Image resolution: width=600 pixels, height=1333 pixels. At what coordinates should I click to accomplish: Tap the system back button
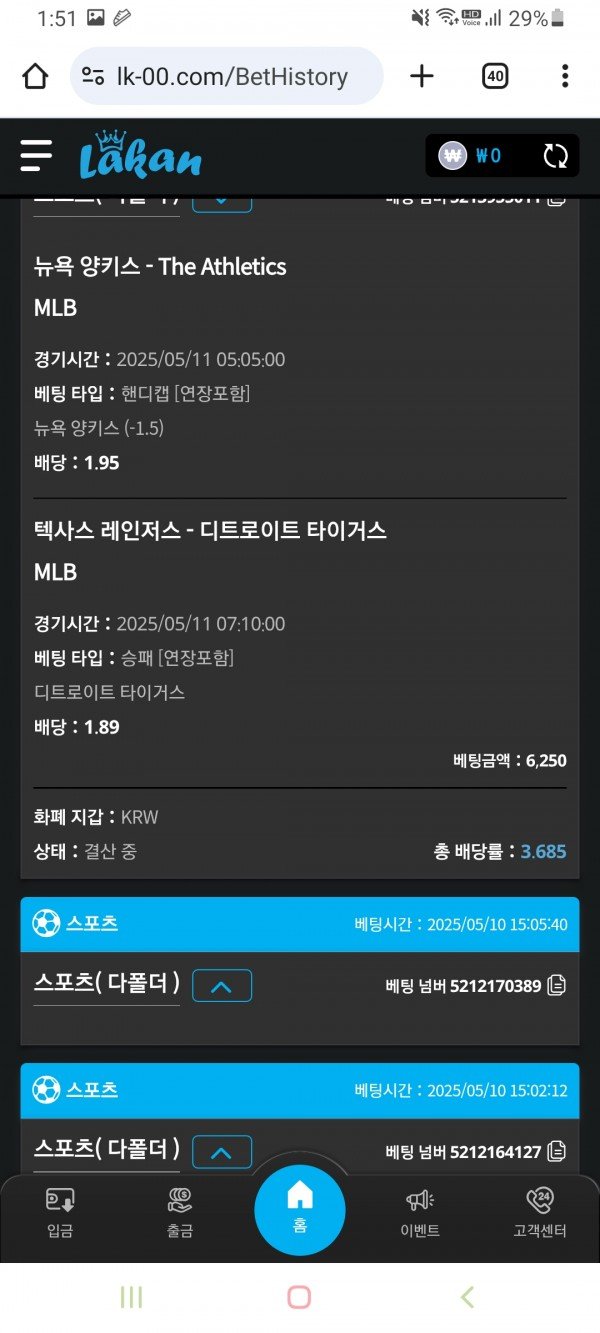(x=467, y=1297)
